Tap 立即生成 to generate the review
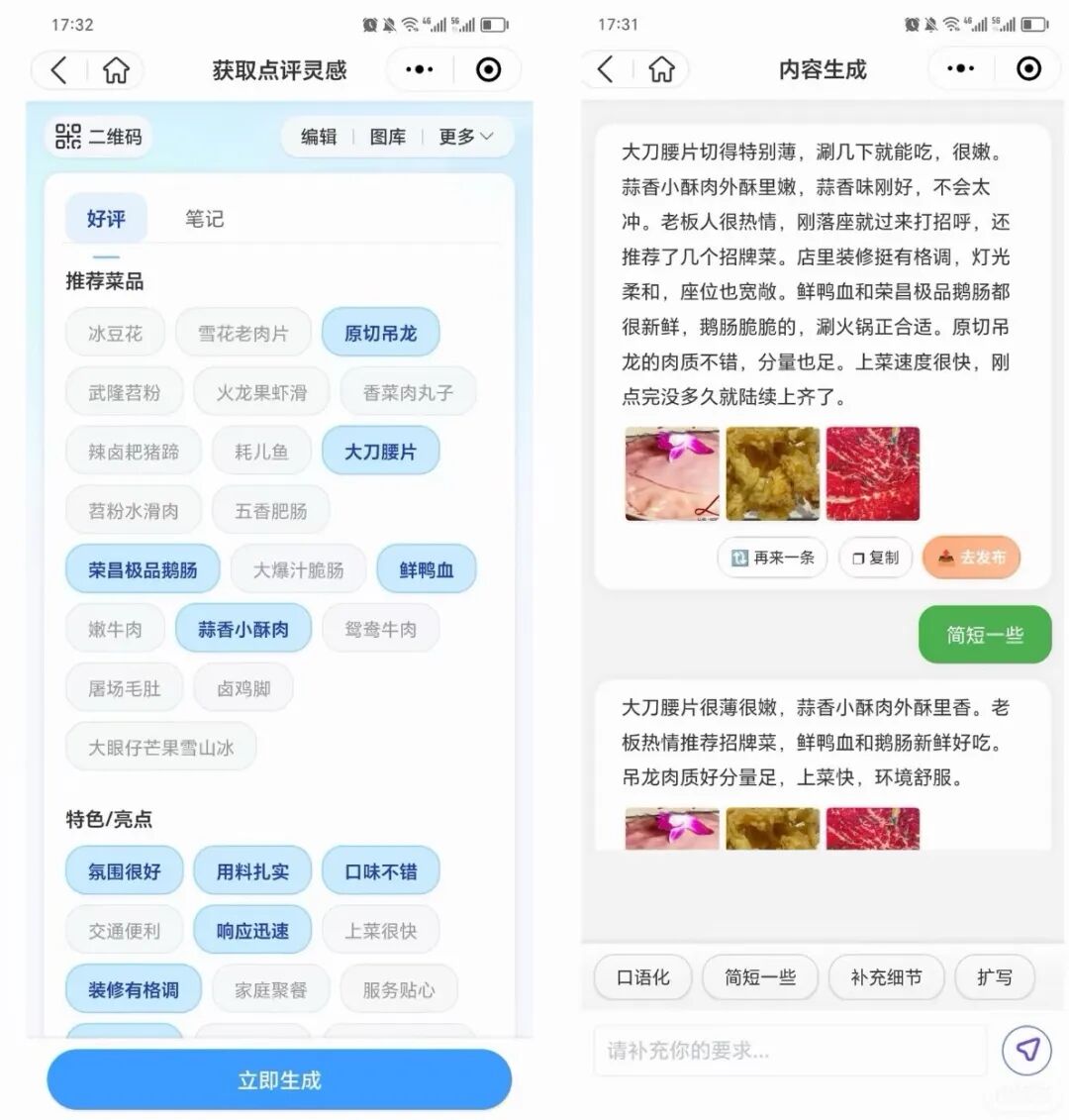The height and width of the screenshot is (1120, 1069). tap(279, 1079)
